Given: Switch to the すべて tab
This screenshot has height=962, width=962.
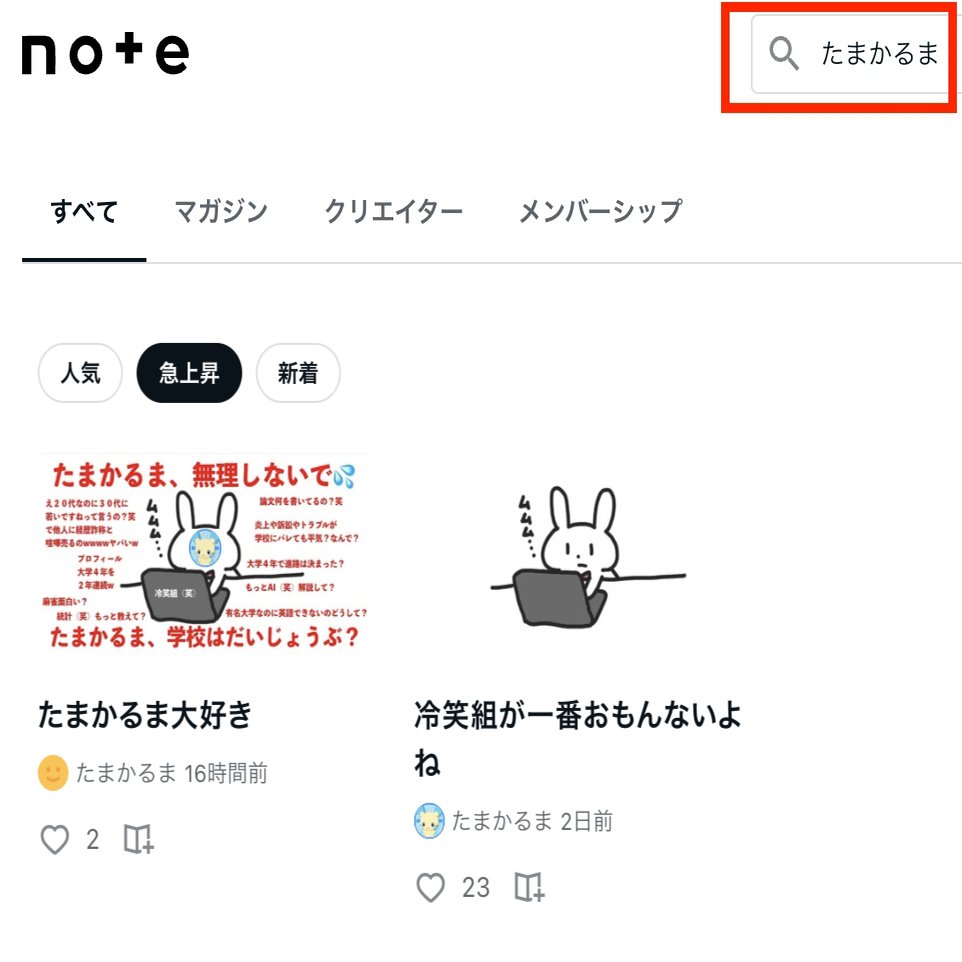Looking at the screenshot, I should tap(84, 212).
